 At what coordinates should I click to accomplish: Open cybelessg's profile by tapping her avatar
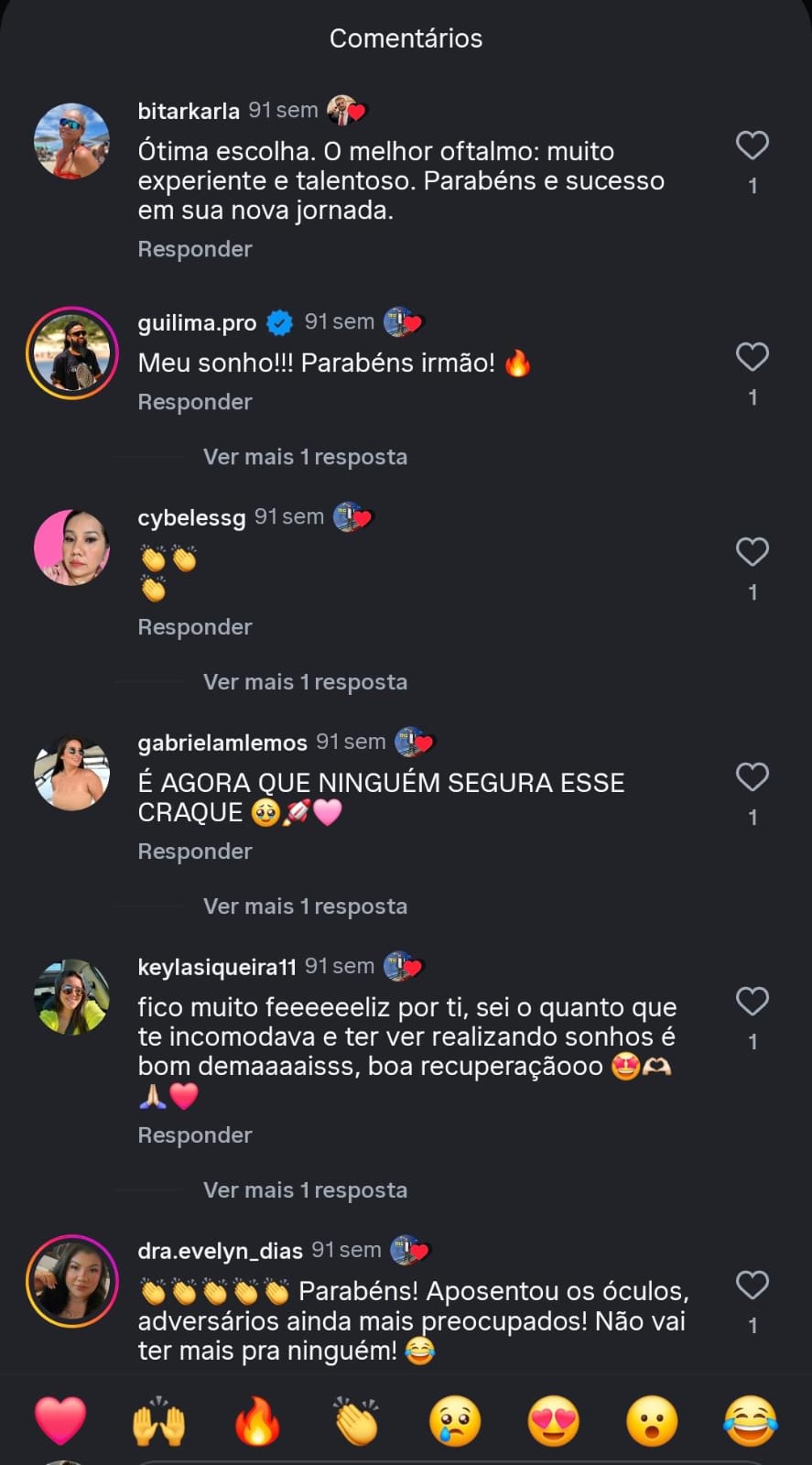[x=71, y=548]
